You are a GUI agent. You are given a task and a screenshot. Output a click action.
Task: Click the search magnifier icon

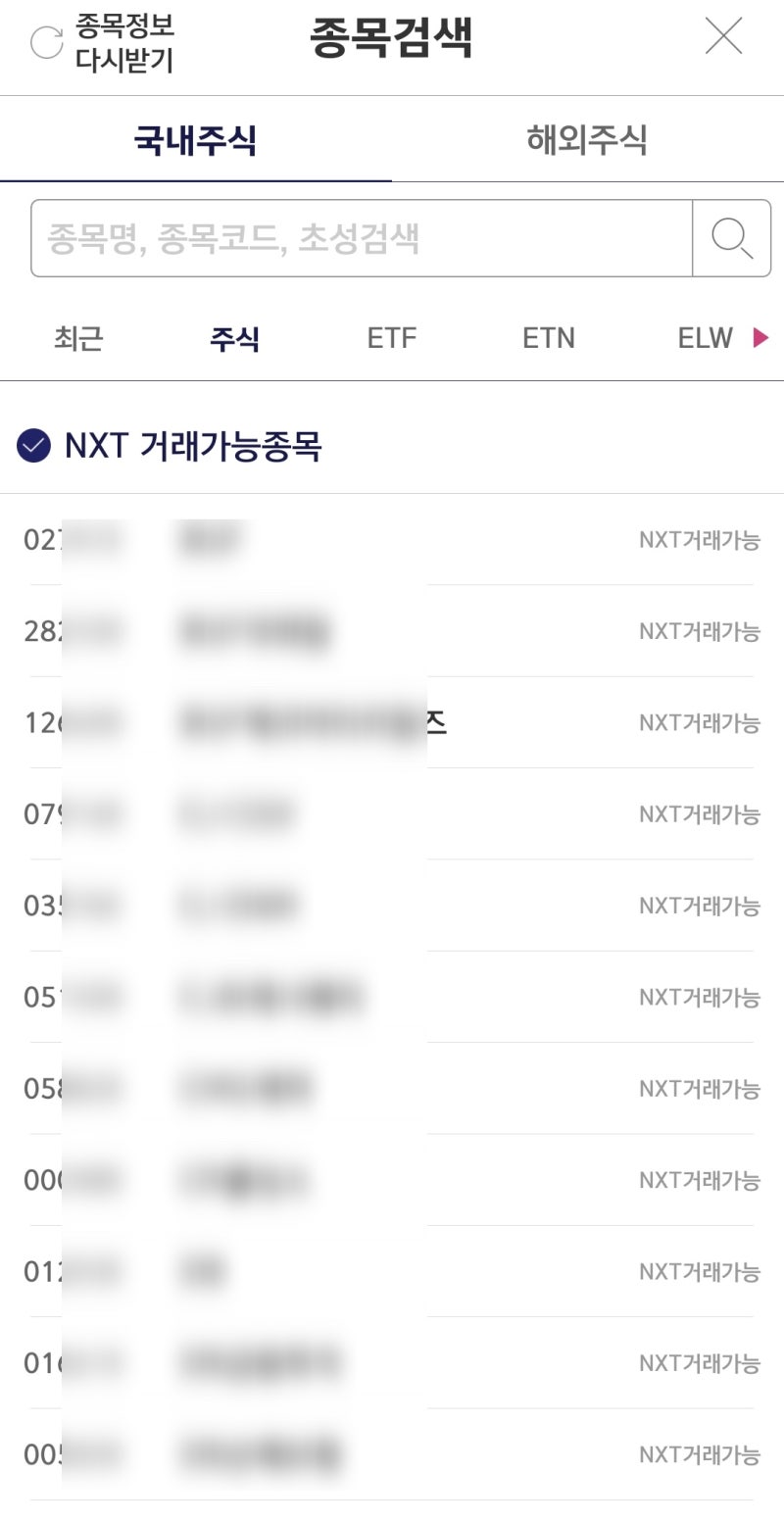click(731, 237)
